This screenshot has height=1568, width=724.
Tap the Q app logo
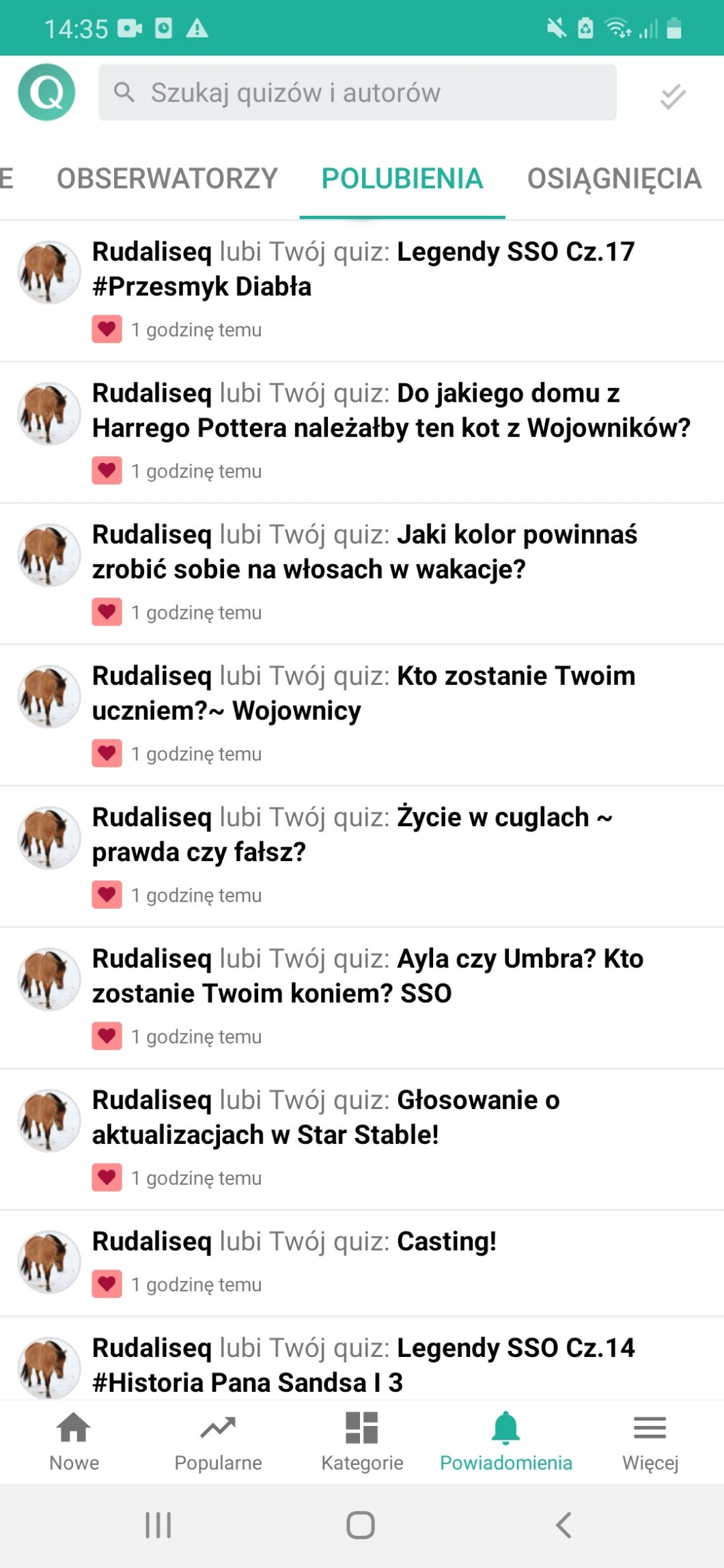point(46,92)
